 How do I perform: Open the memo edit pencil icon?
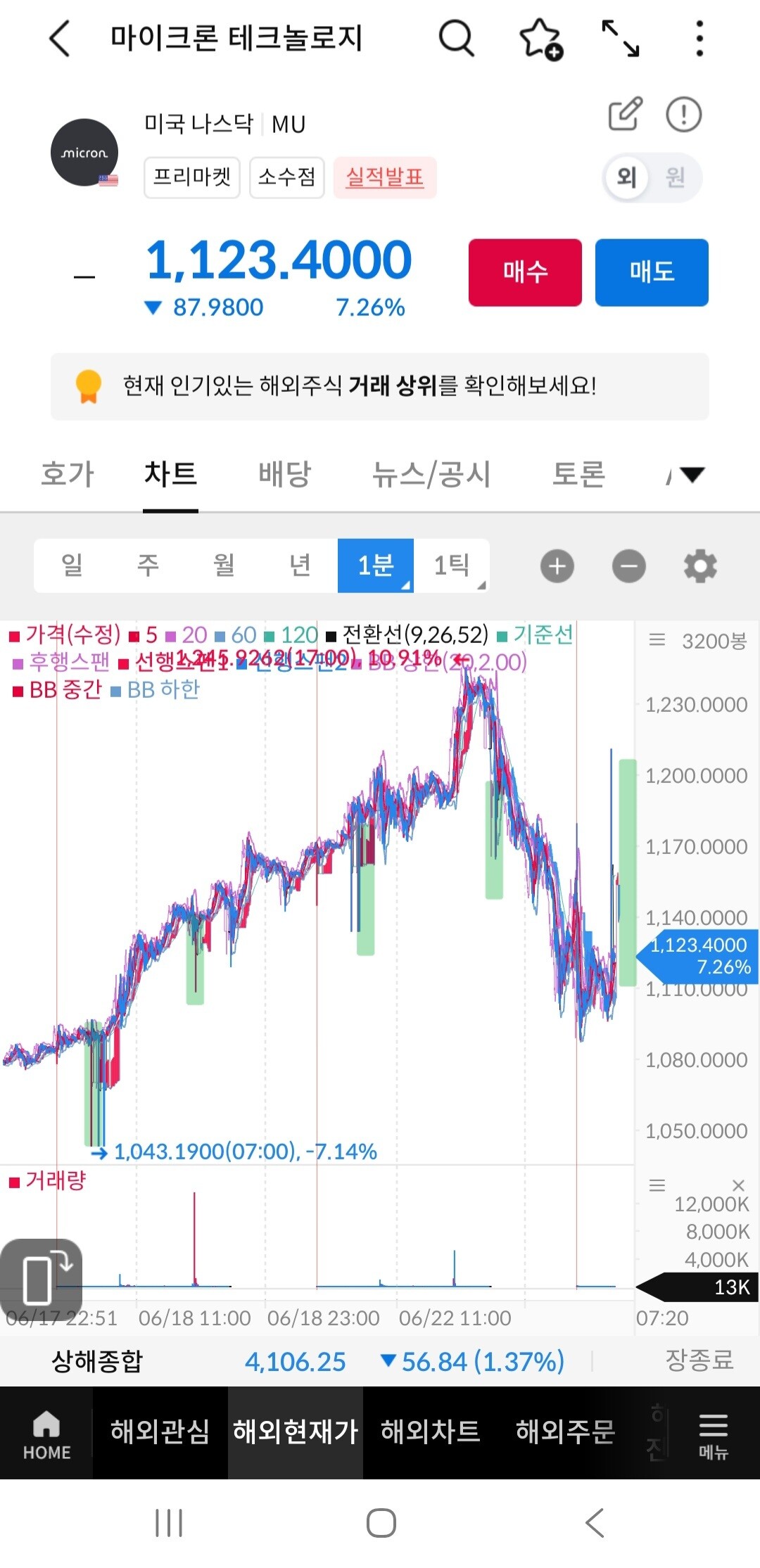(626, 114)
